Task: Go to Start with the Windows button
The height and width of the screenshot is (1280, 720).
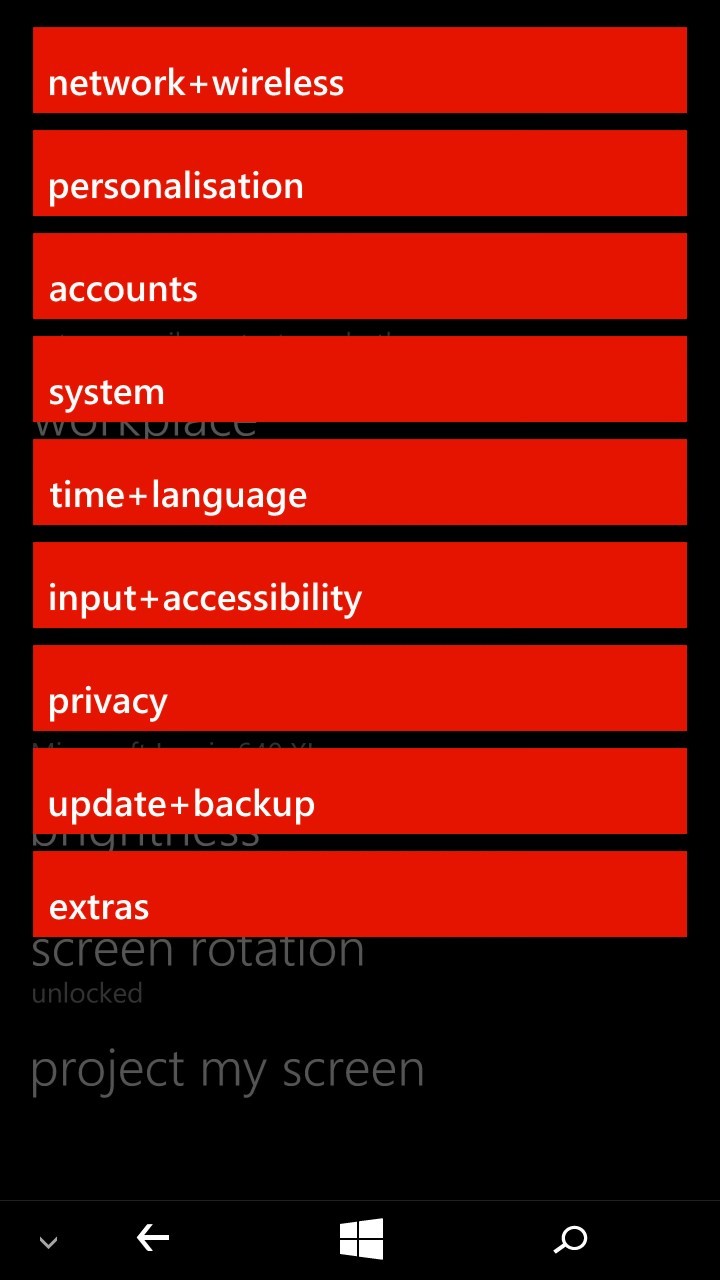Action: tap(361, 1240)
